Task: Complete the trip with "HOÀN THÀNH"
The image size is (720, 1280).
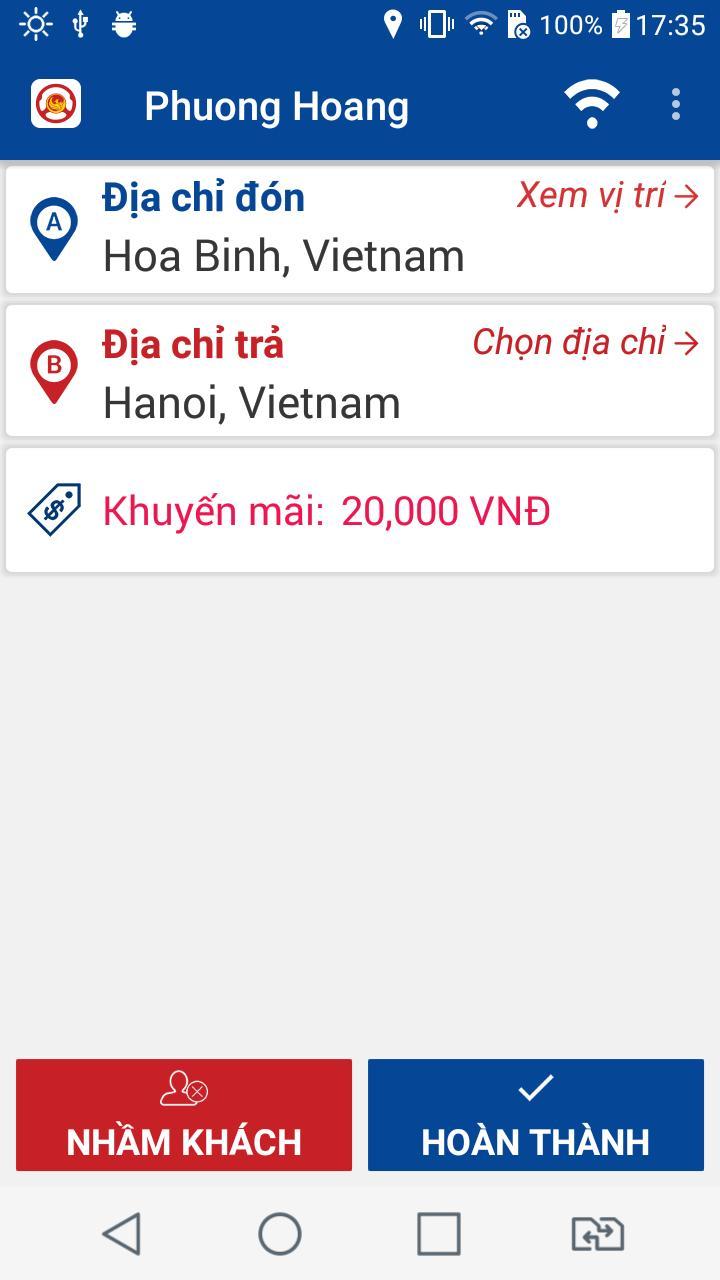Action: coord(536,1115)
